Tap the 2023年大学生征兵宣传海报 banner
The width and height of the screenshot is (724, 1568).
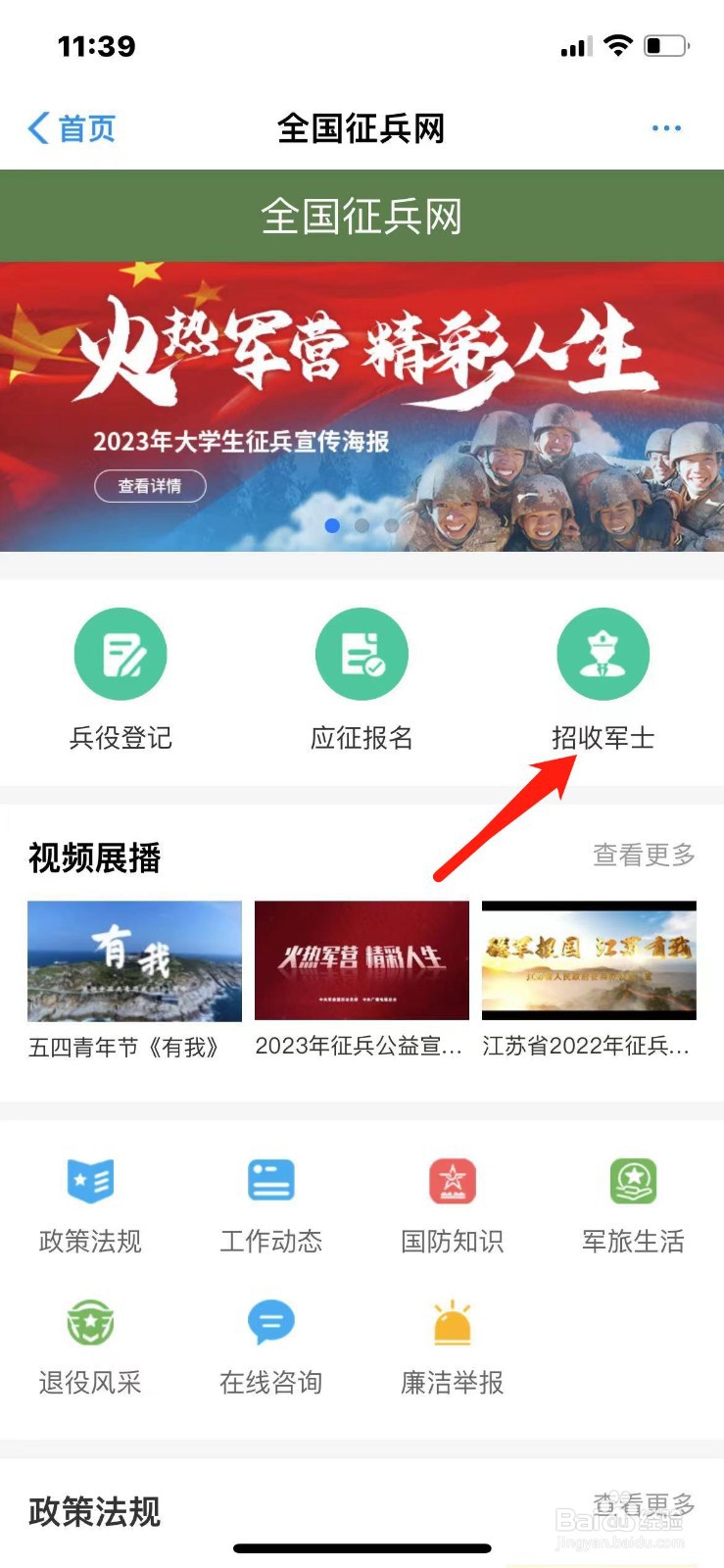coord(362,392)
